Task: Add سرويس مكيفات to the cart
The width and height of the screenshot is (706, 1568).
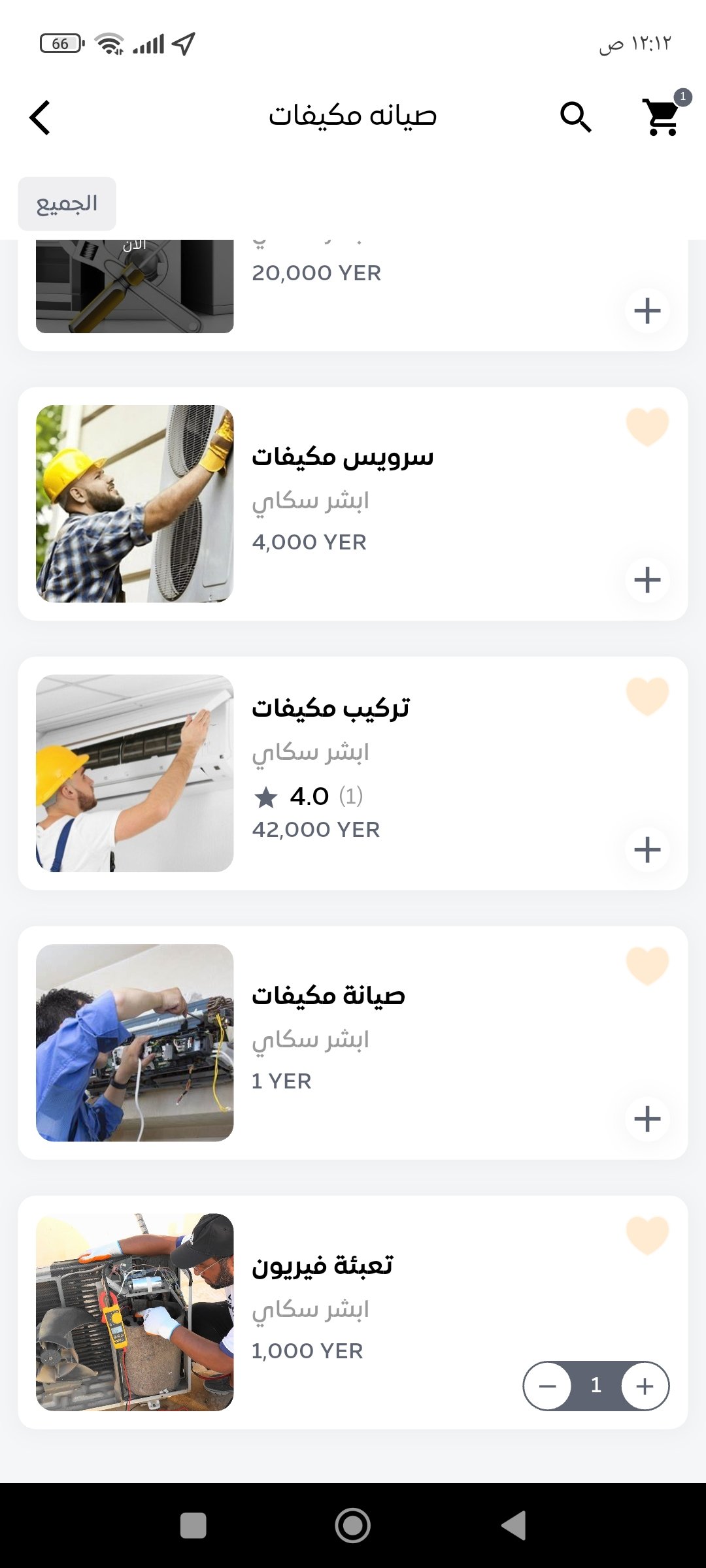Action: click(x=647, y=580)
